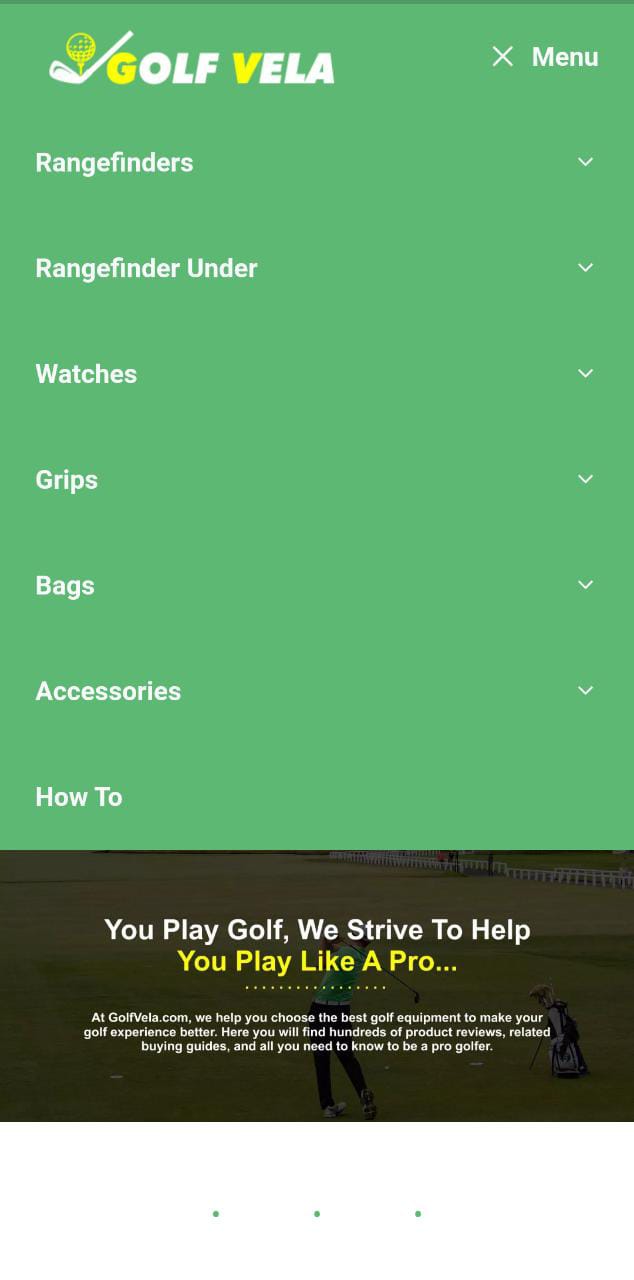The width and height of the screenshot is (634, 1280).
Task: Open the Rangefinders menu link
Action: [x=114, y=163]
